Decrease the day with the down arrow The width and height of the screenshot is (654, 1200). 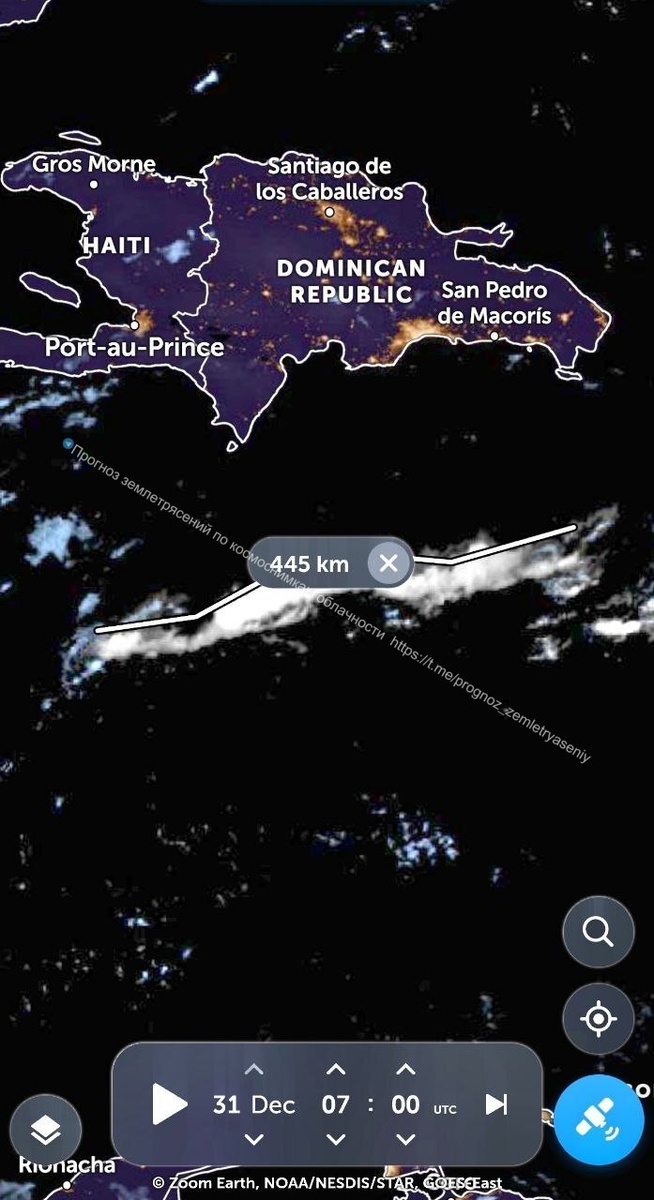click(x=254, y=1139)
